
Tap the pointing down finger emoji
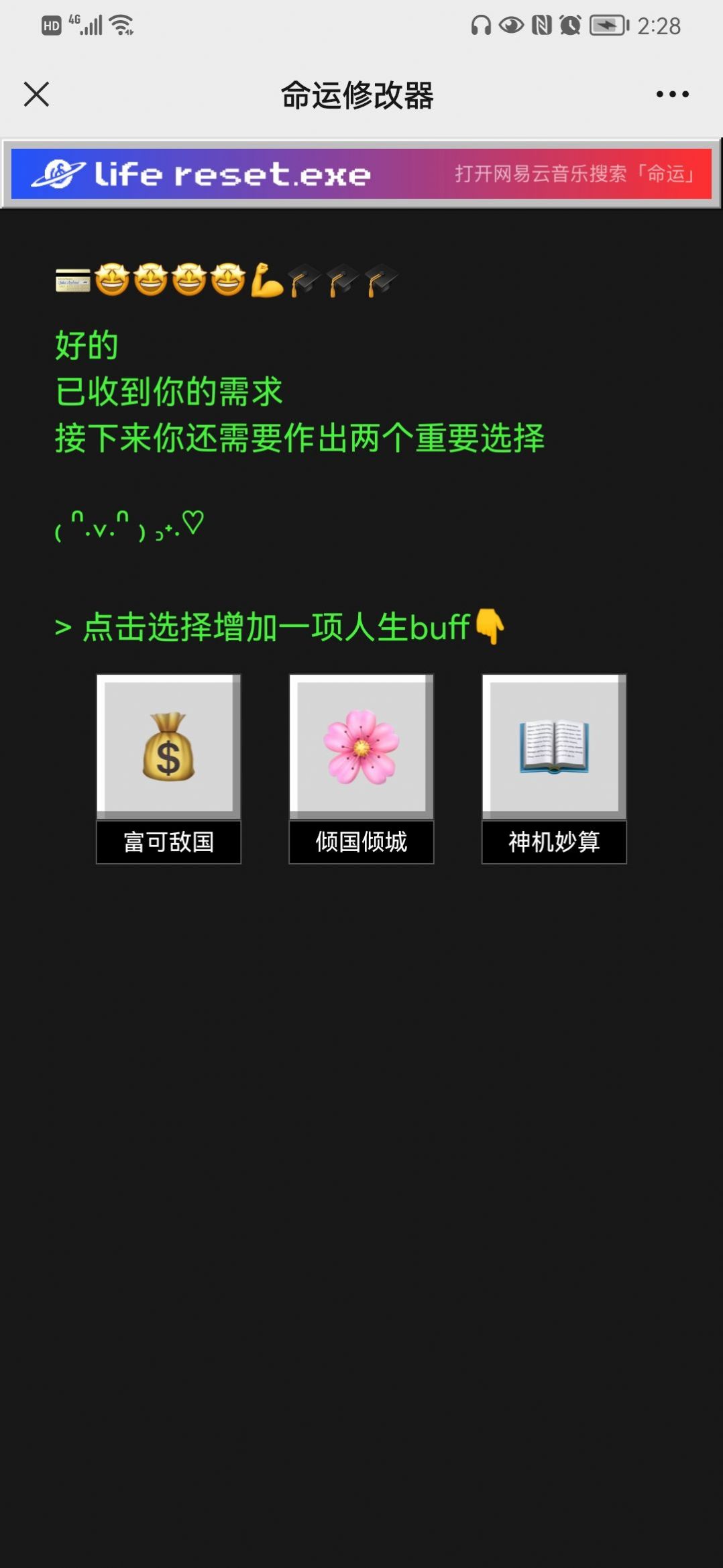(491, 626)
